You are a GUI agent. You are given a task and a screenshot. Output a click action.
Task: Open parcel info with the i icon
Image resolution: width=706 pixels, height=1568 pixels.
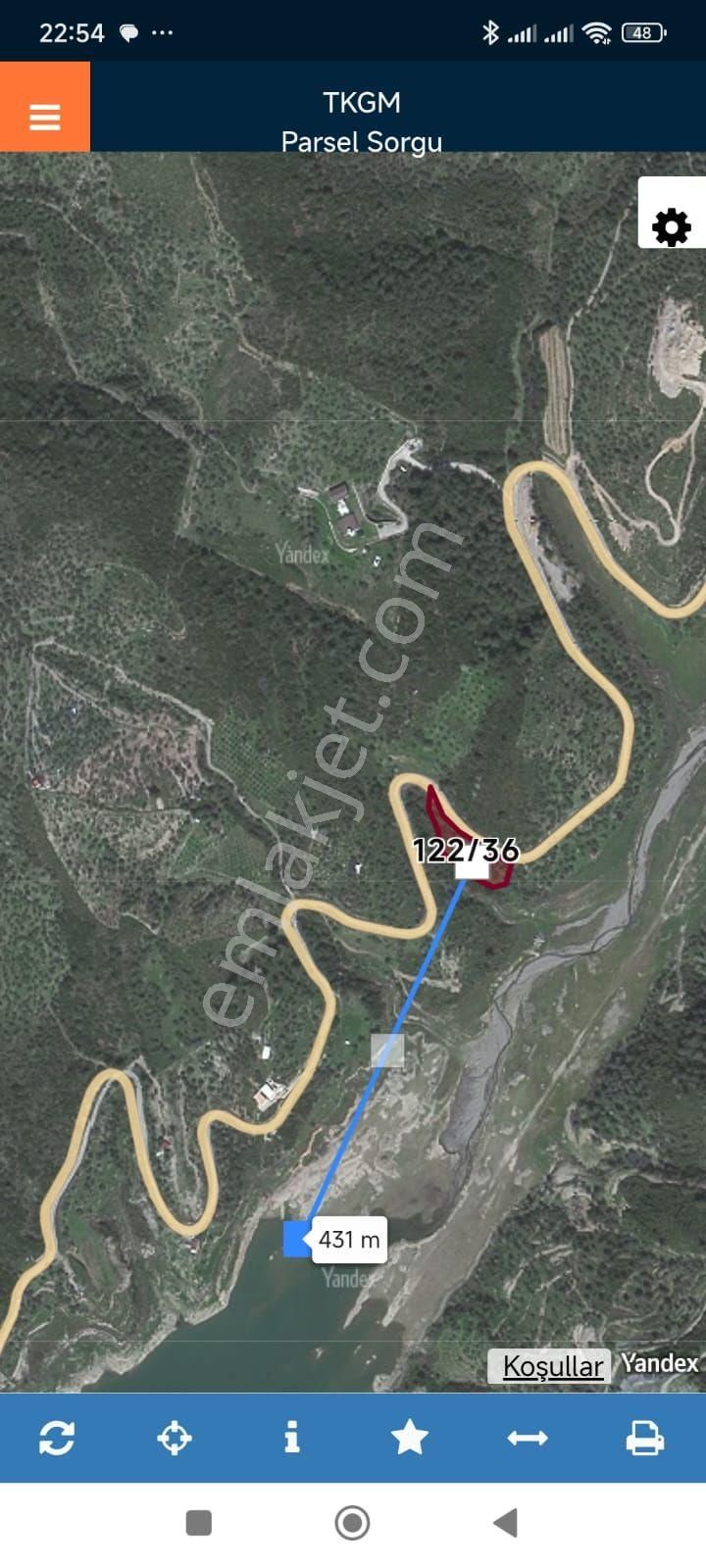(x=292, y=1438)
